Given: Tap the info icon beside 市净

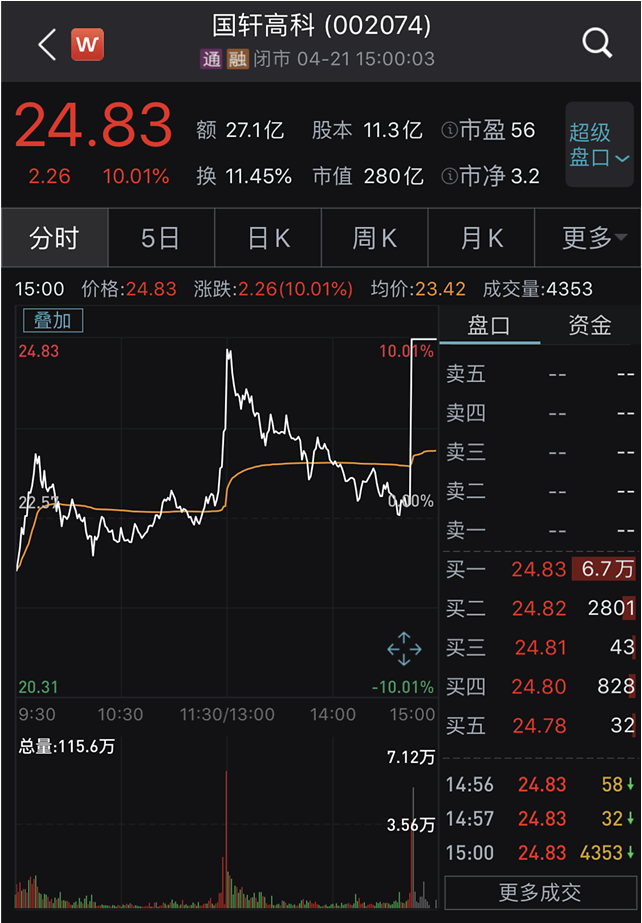Looking at the screenshot, I should tap(449, 177).
